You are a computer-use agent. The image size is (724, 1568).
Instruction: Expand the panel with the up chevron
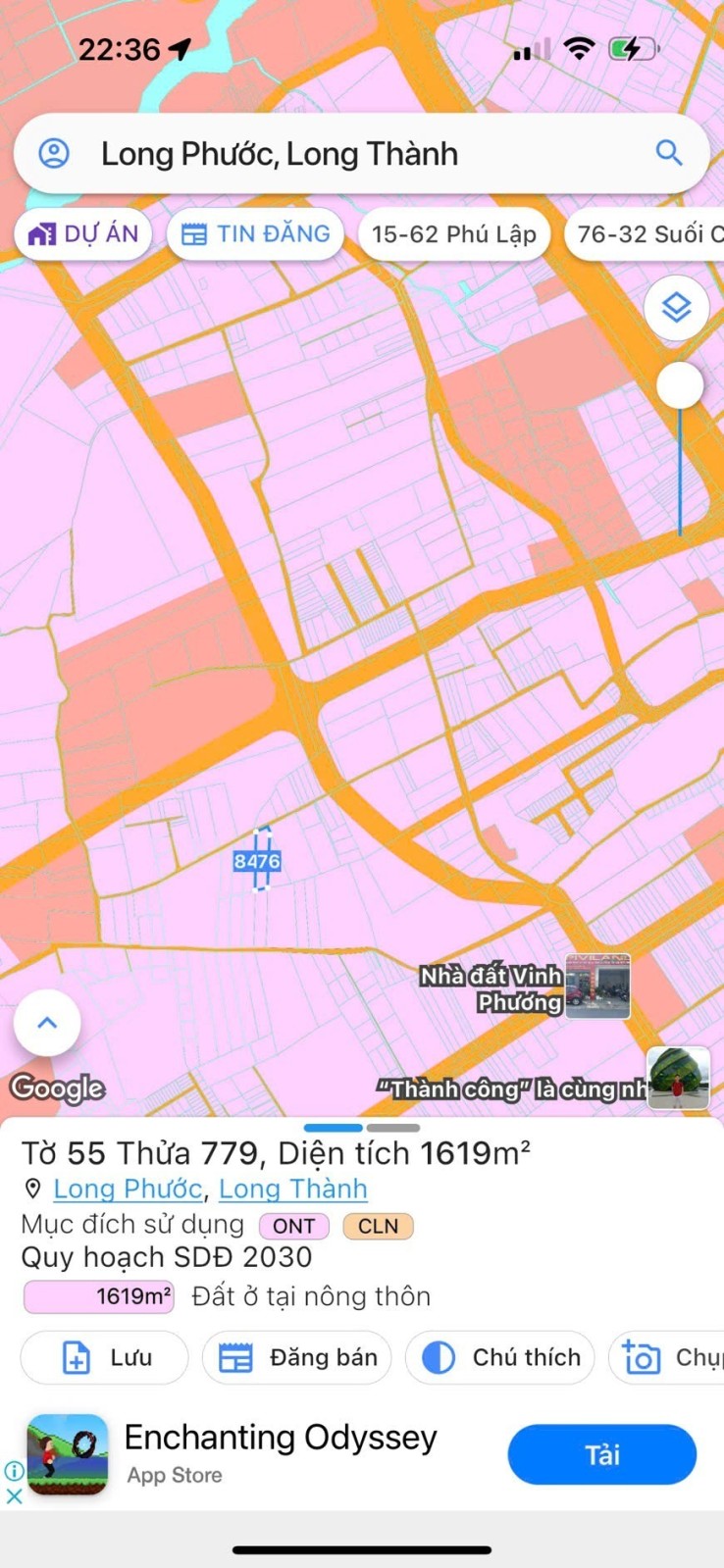(47, 1023)
